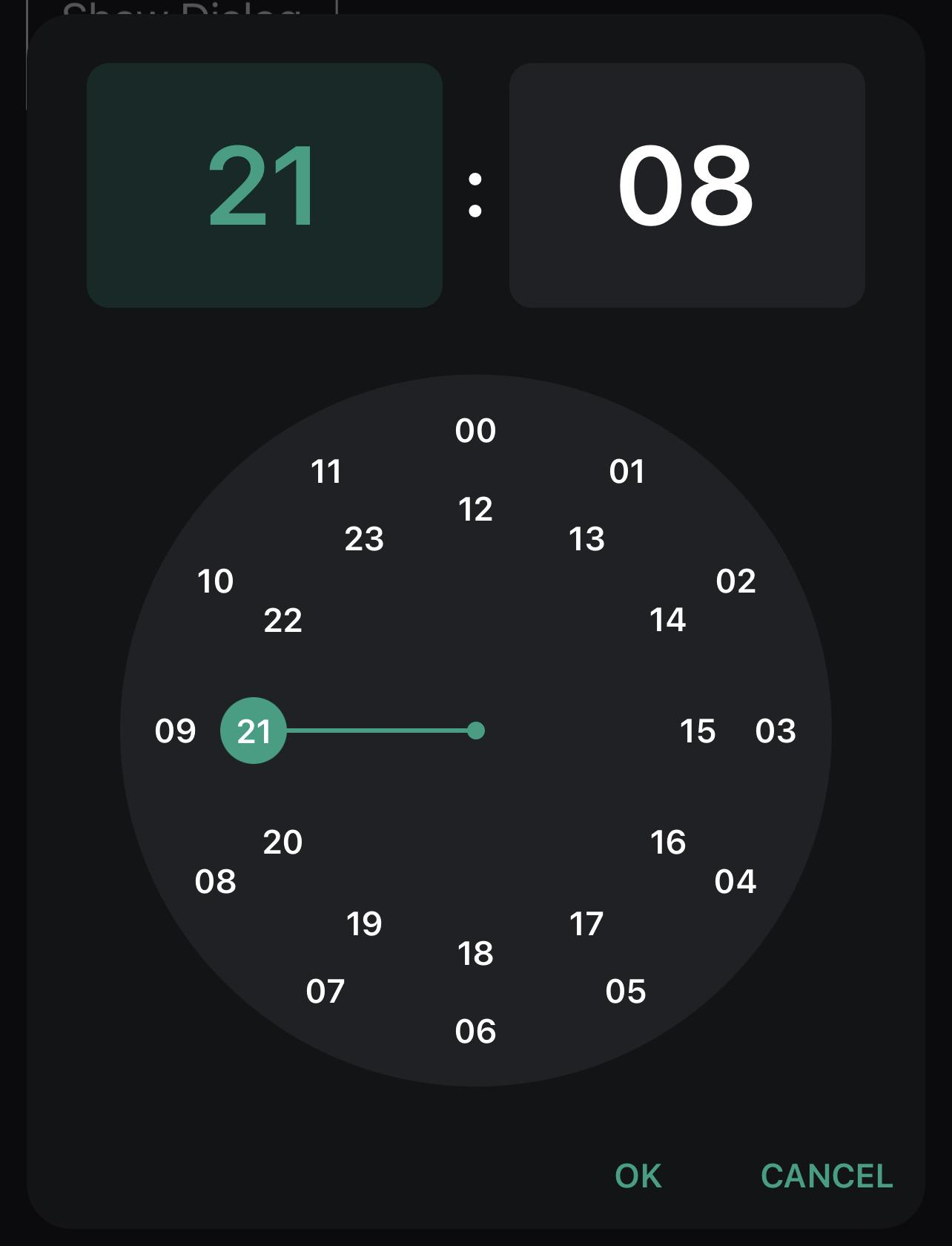Select hour 17 on the inner ring
The width and height of the screenshot is (952, 1246).
point(586,923)
